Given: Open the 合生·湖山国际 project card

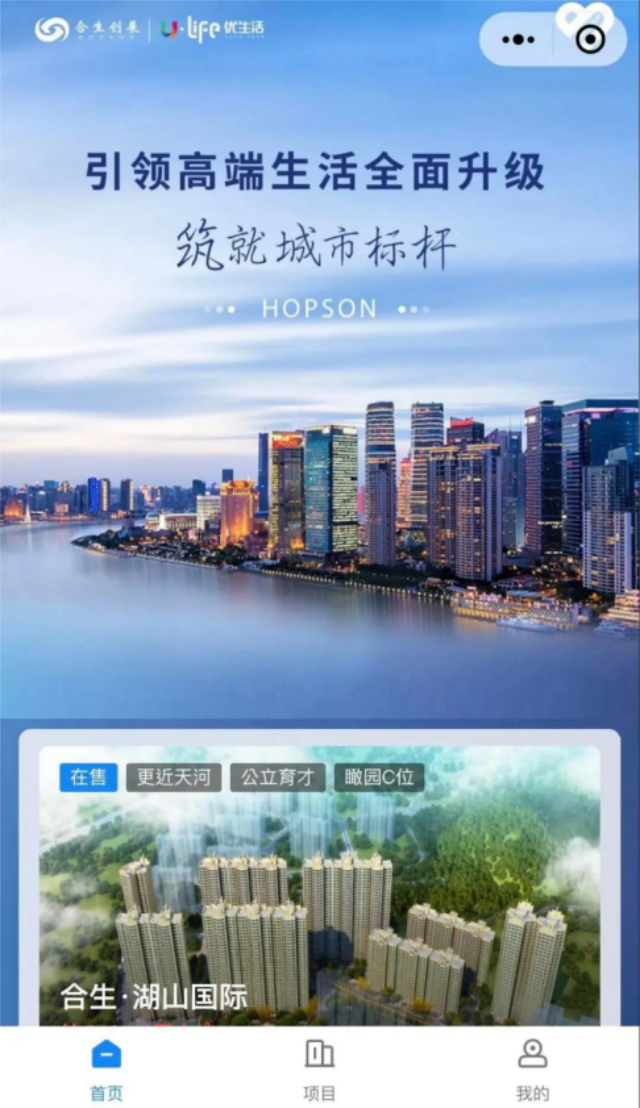Looking at the screenshot, I should tap(319, 885).
